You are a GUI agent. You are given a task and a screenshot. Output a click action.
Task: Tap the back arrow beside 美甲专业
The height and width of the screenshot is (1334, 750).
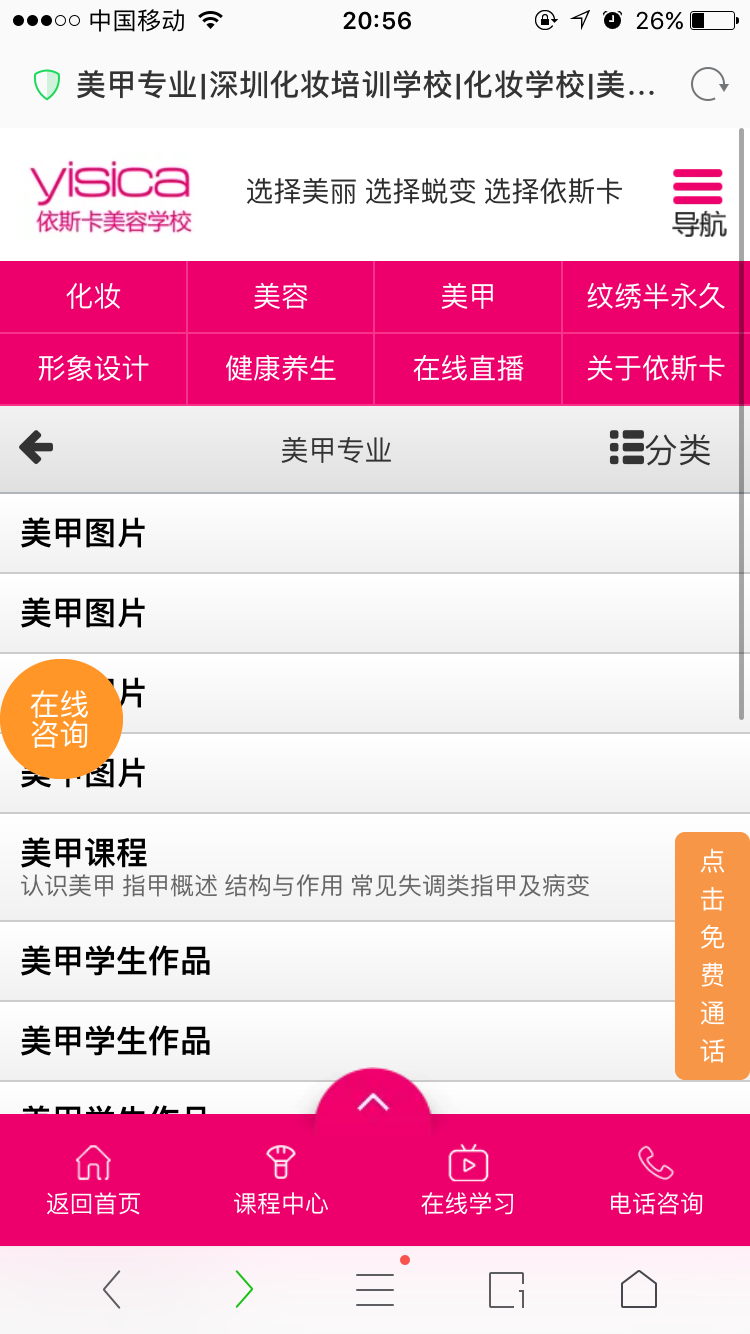(36, 448)
